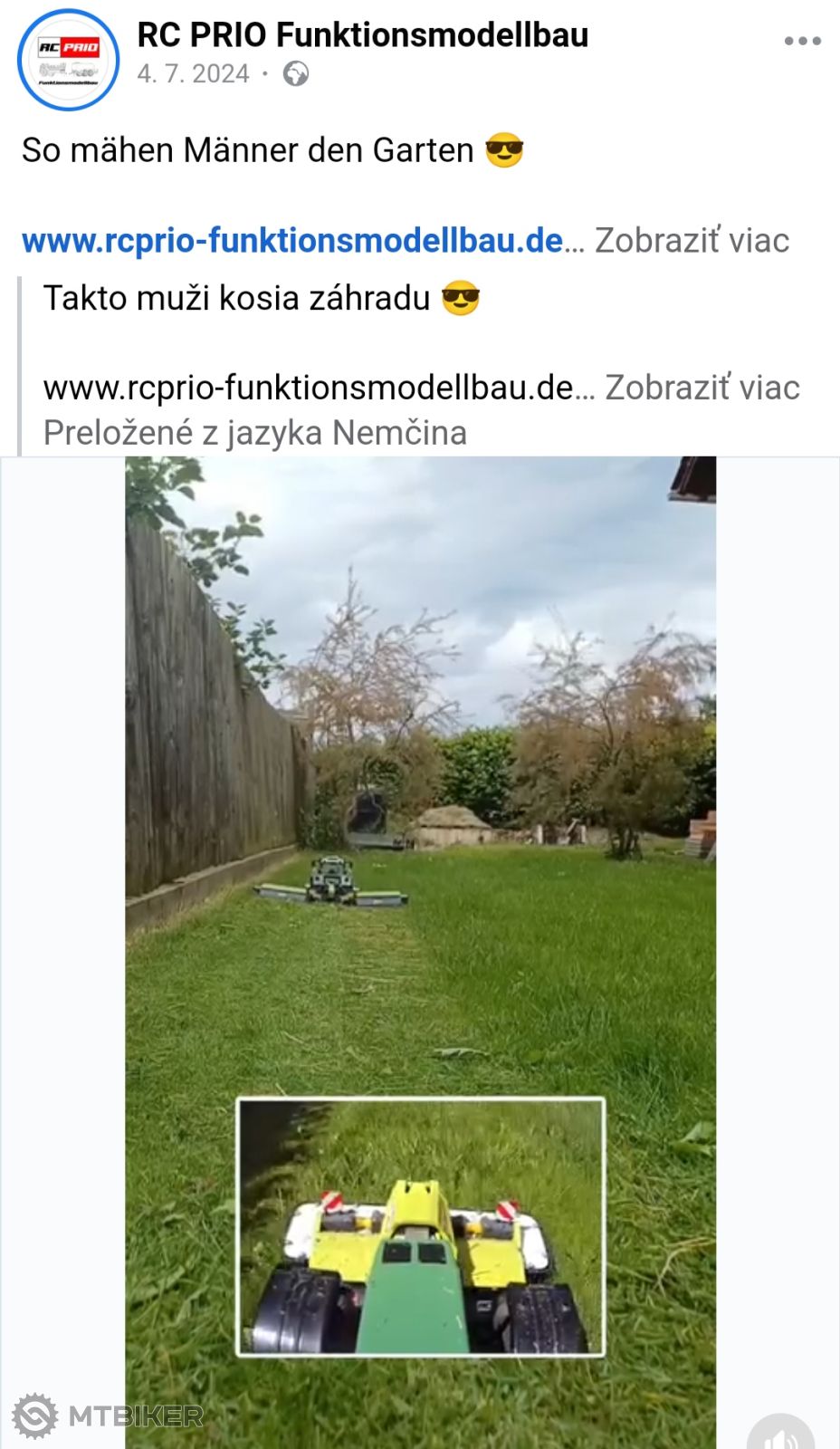840x1449 pixels.
Task: Toggle the video sound button
Action: [780, 1435]
